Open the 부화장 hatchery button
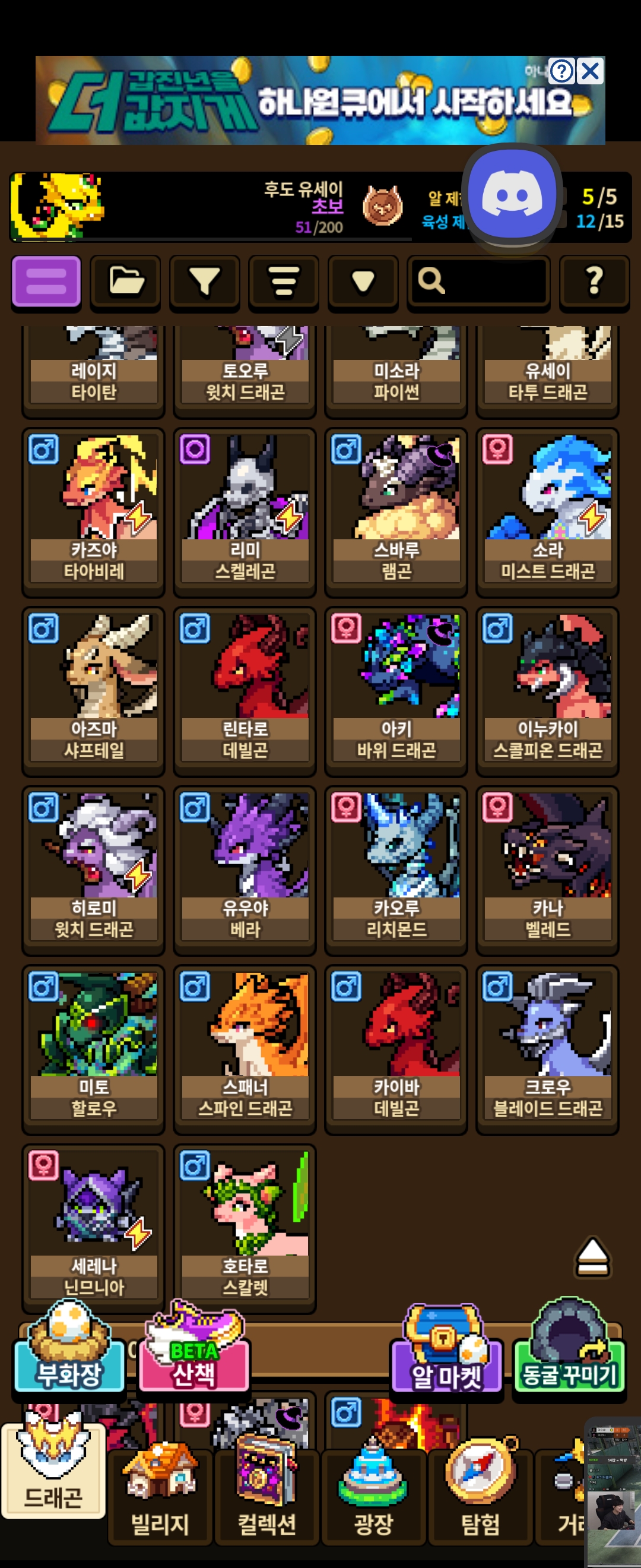Viewport: 641px width, 1568px height. coord(69,1350)
